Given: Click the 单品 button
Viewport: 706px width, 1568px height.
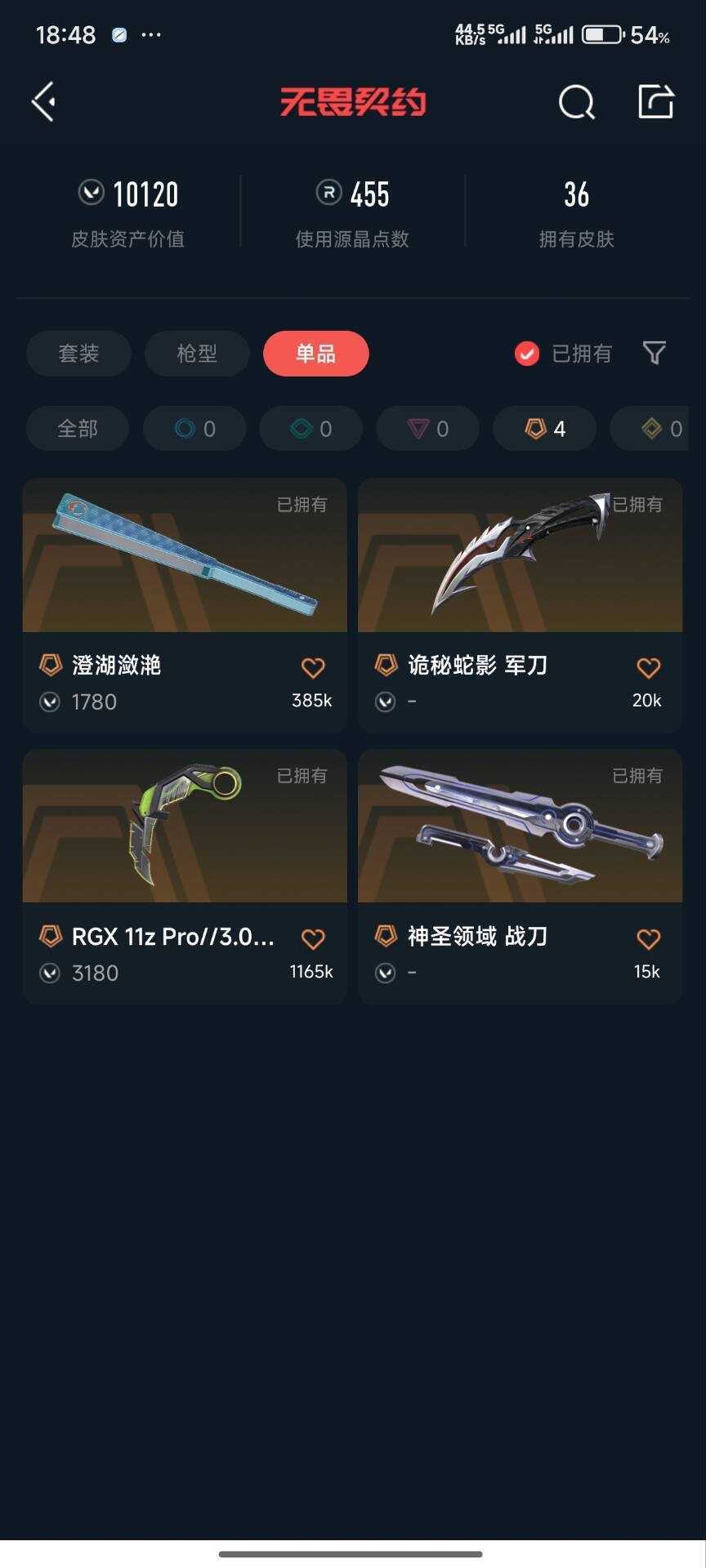Looking at the screenshot, I should click(x=316, y=354).
